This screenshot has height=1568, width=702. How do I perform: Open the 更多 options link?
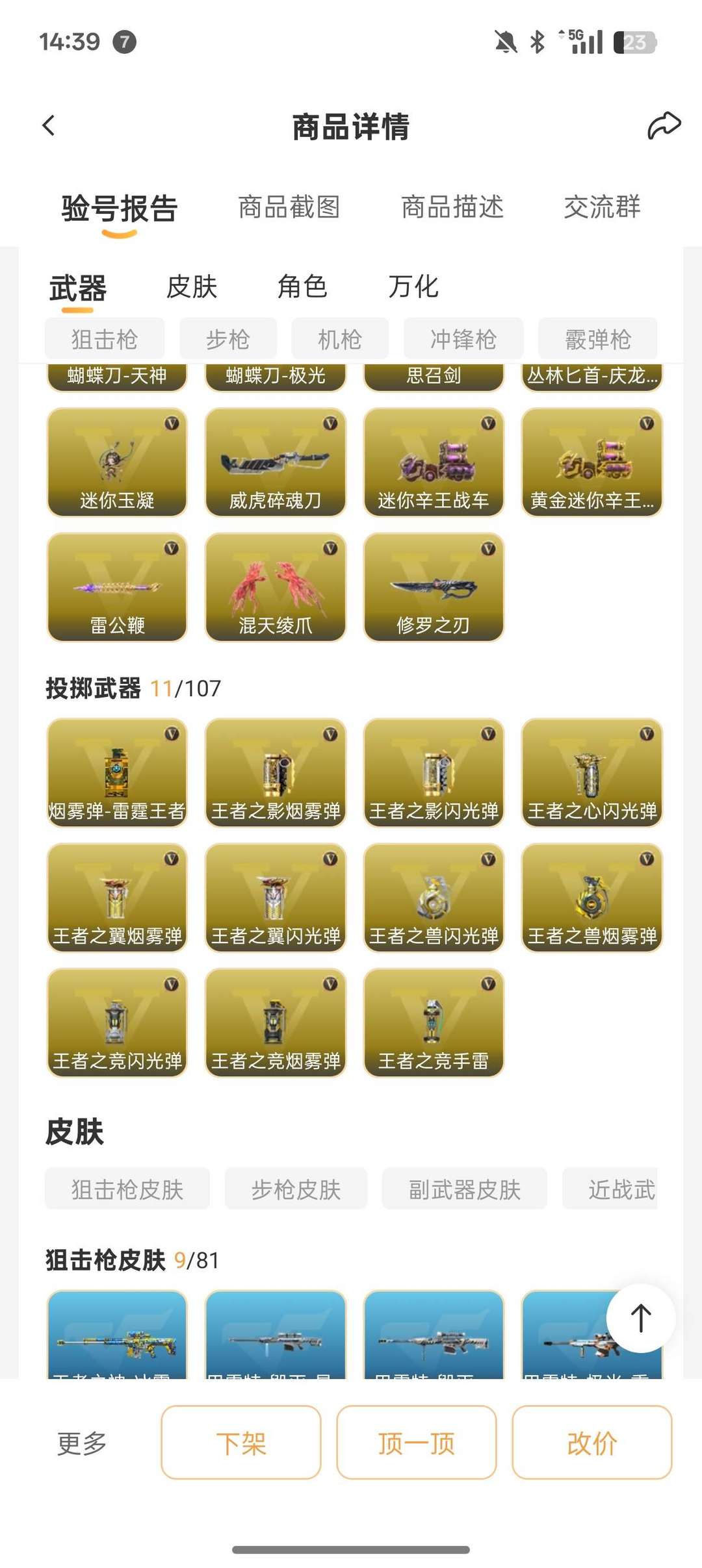[x=80, y=1443]
